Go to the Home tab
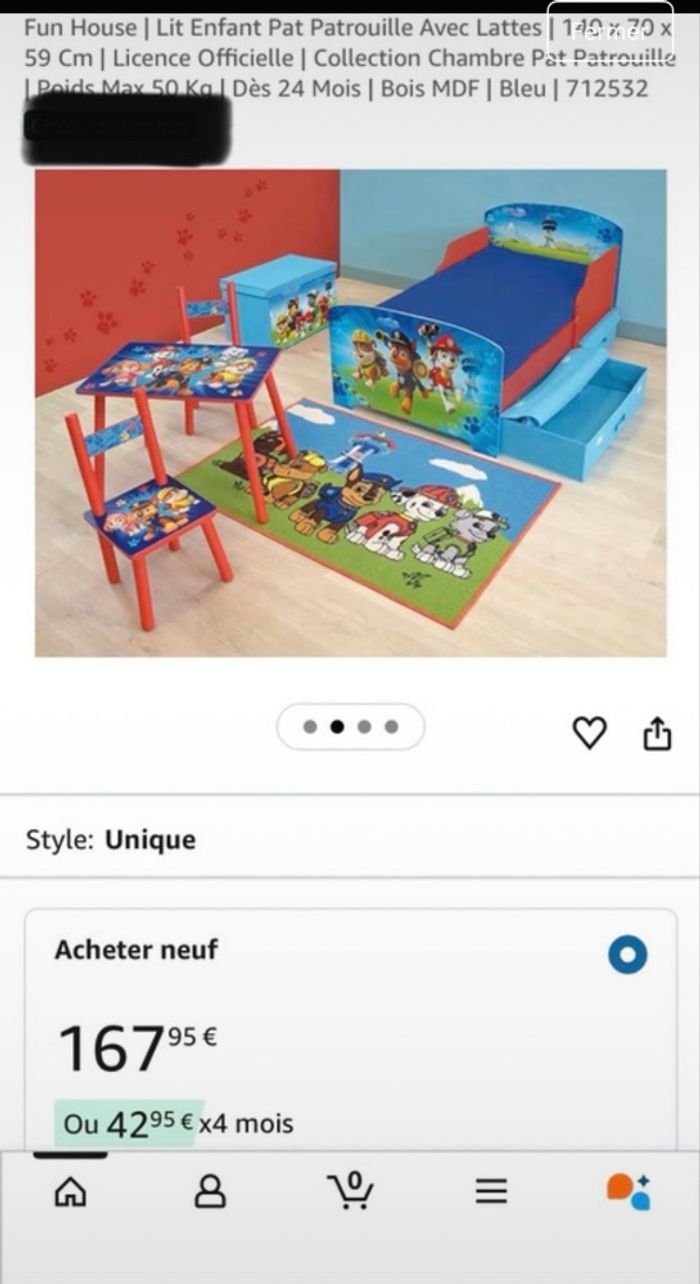Image resolution: width=700 pixels, height=1284 pixels. [x=70, y=1191]
